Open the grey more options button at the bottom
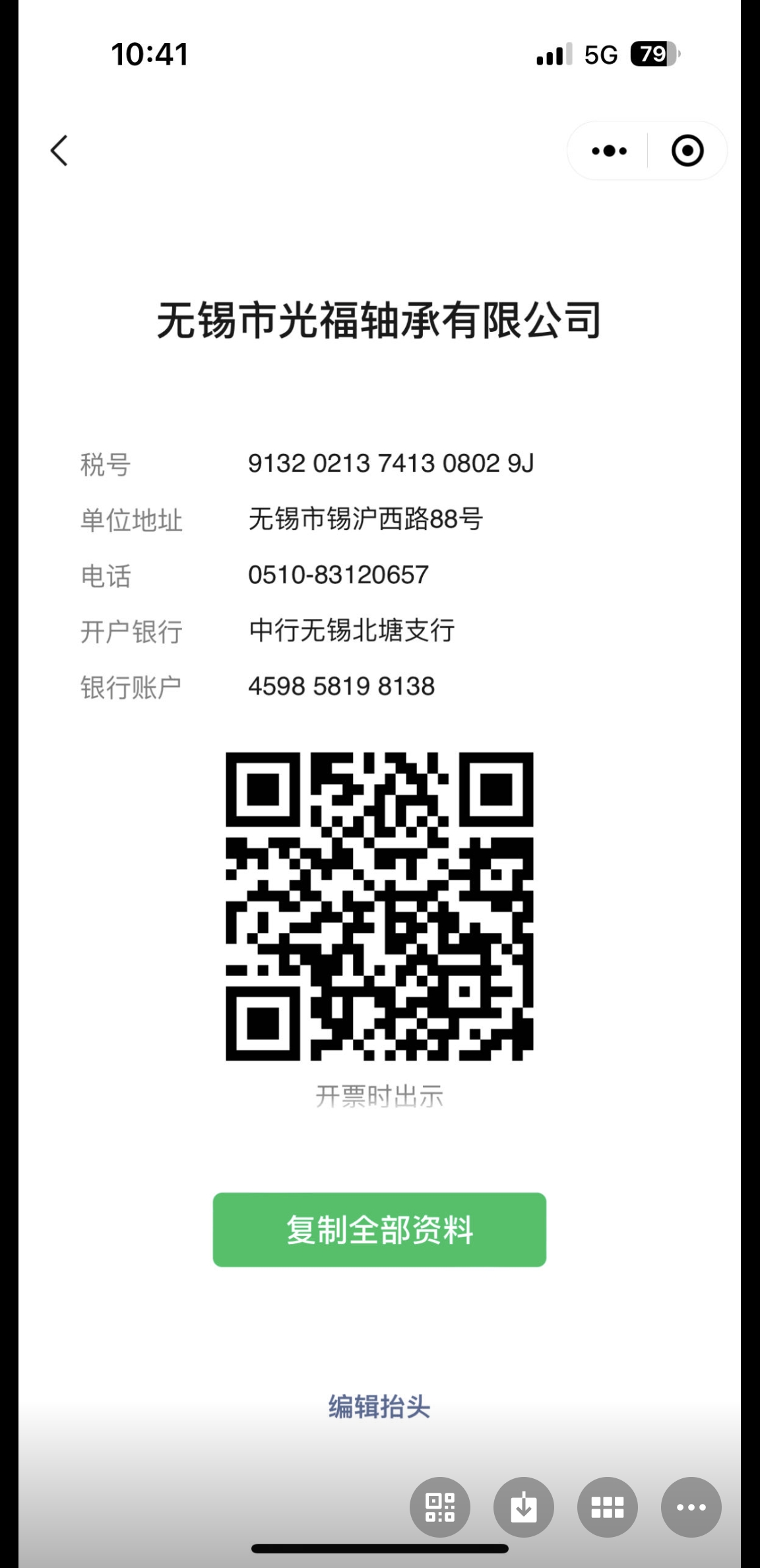 (691, 1507)
